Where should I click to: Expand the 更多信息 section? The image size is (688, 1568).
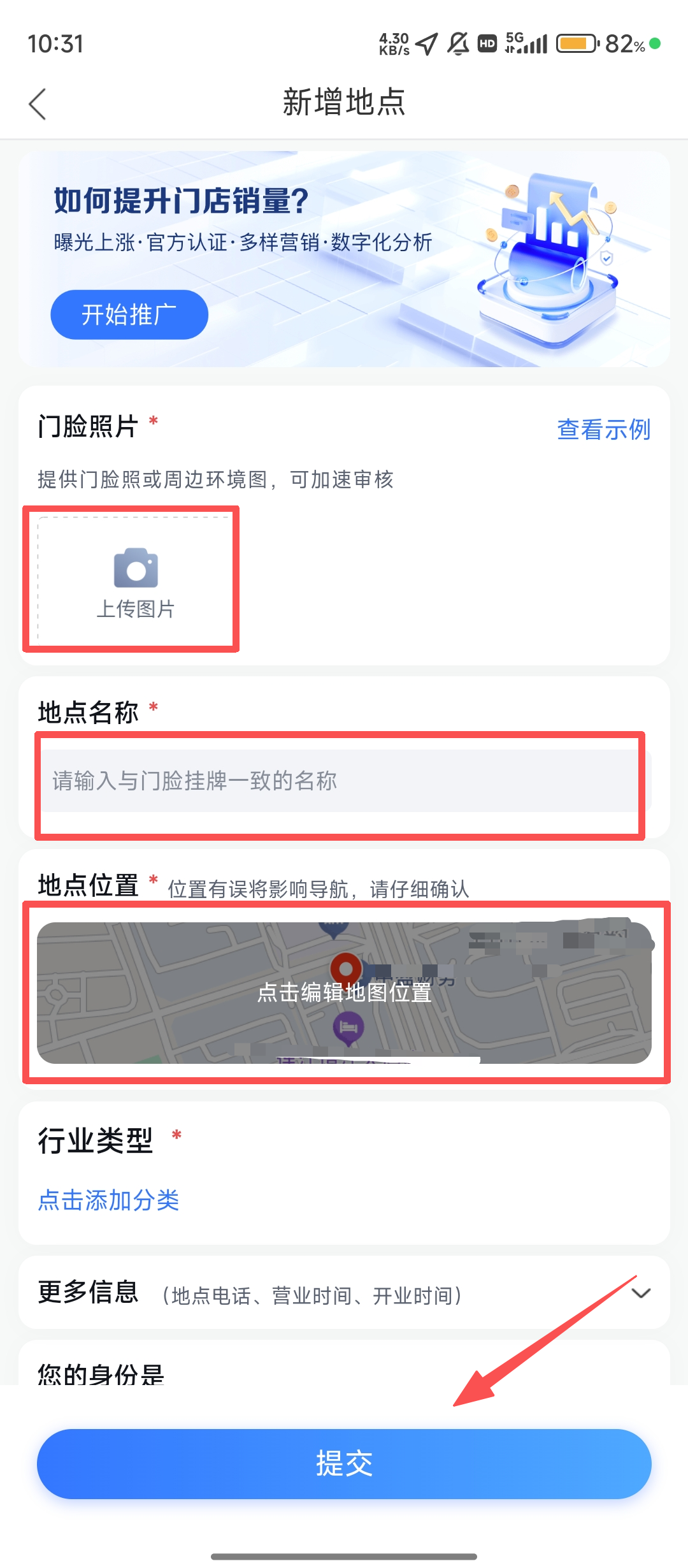(x=640, y=1293)
